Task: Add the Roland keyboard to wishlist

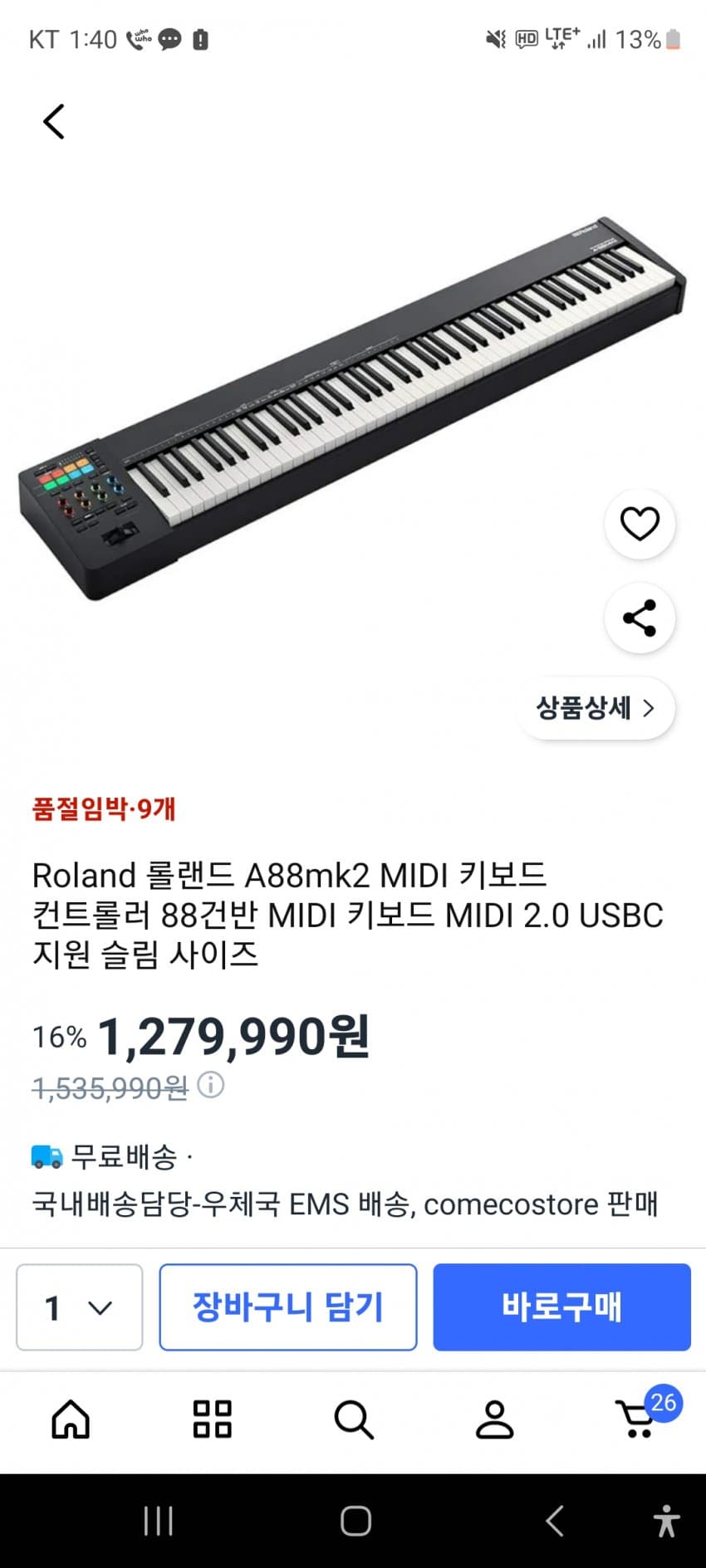Action: coord(640,524)
